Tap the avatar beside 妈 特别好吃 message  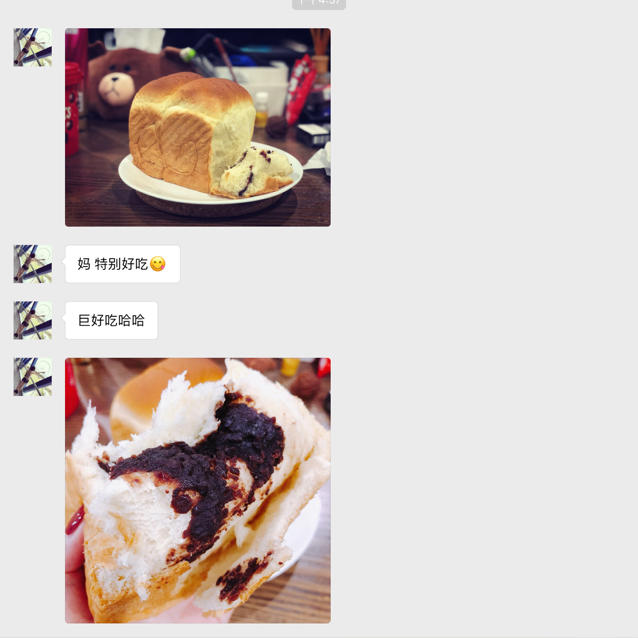tap(32, 264)
